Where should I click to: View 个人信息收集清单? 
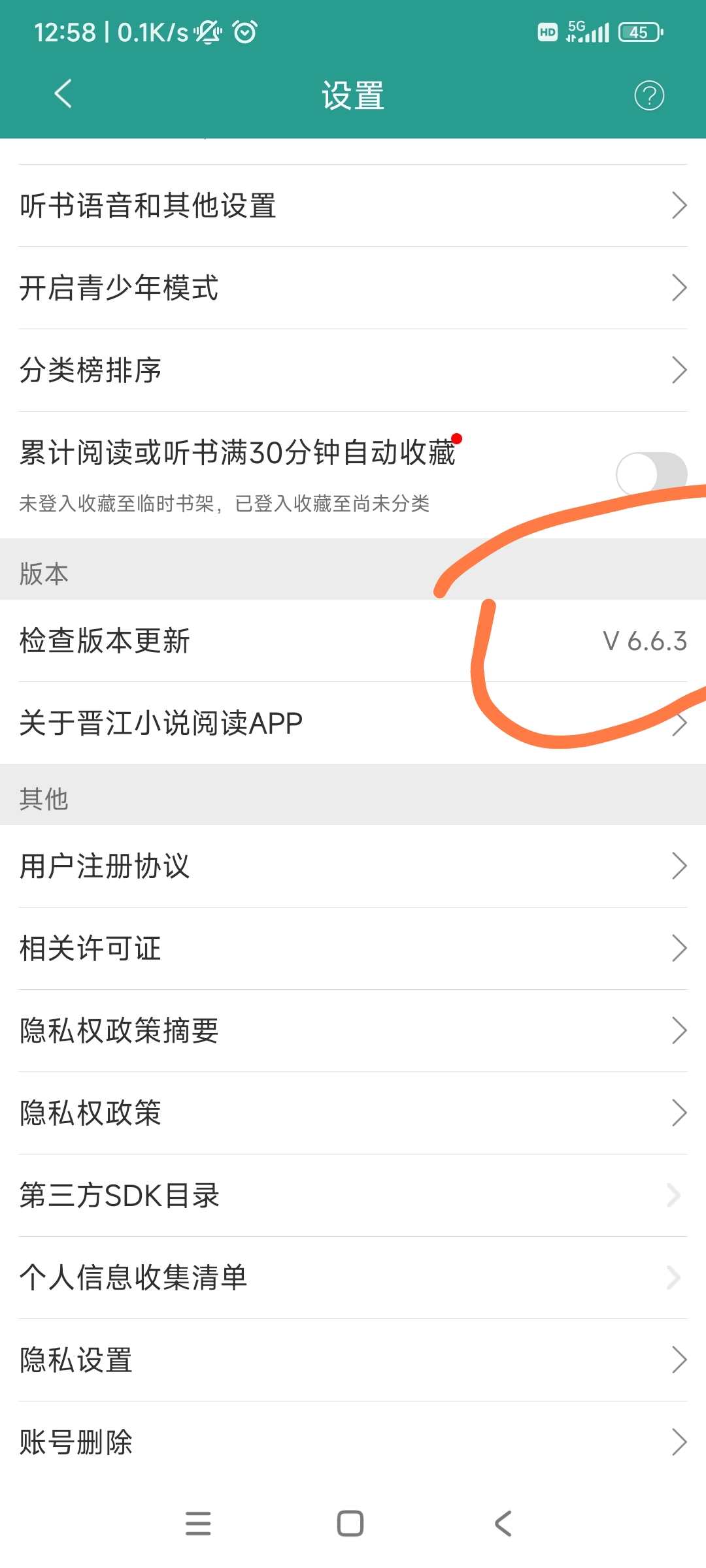click(353, 1278)
